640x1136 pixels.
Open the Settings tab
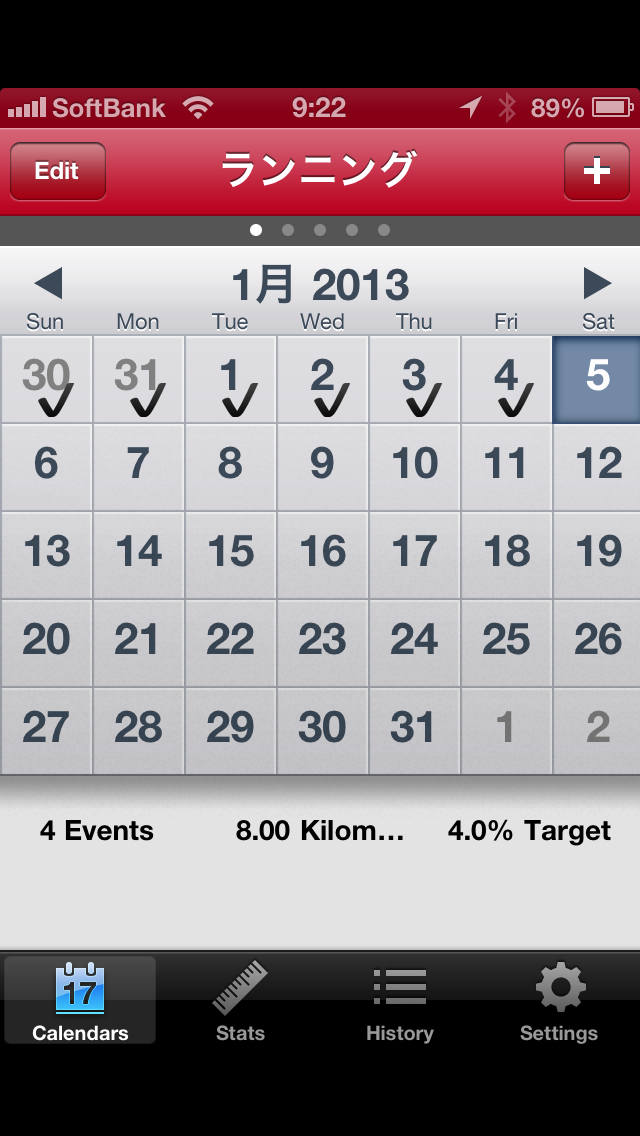pyautogui.click(x=559, y=1001)
